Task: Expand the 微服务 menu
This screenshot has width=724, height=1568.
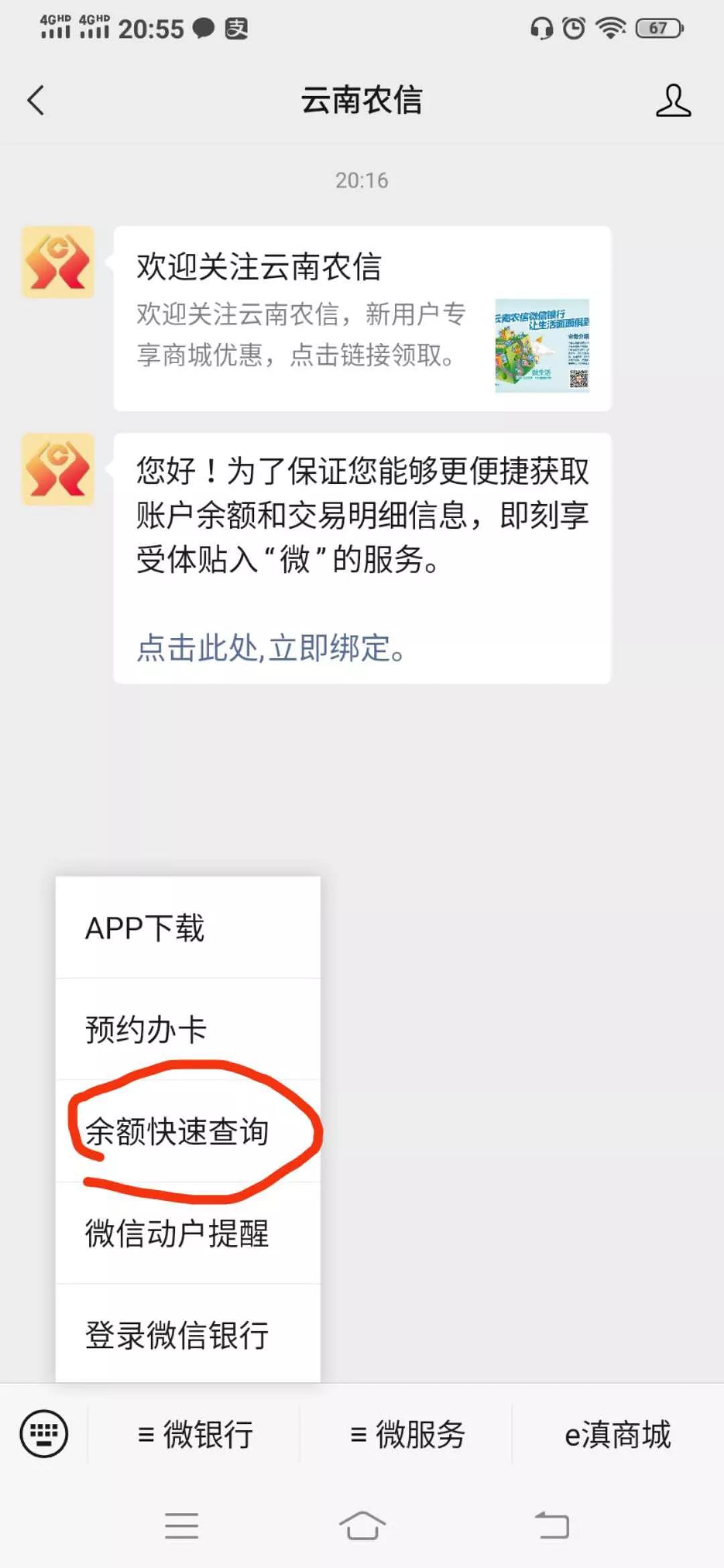Action: point(406,1435)
